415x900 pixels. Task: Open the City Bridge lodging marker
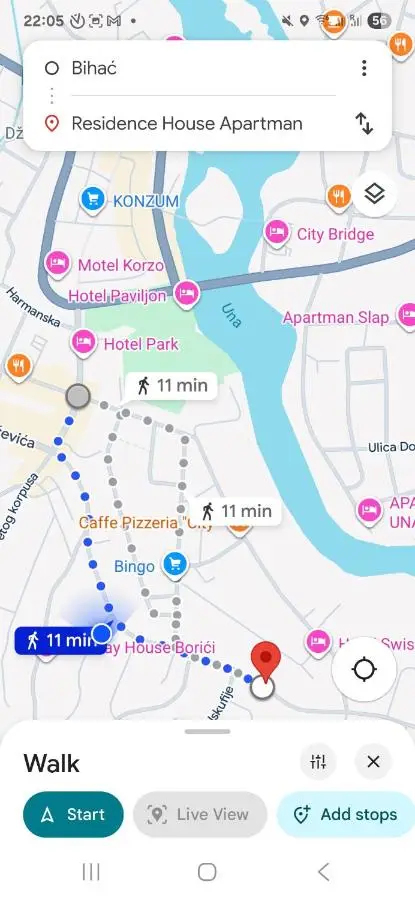[x=278, y=234]
